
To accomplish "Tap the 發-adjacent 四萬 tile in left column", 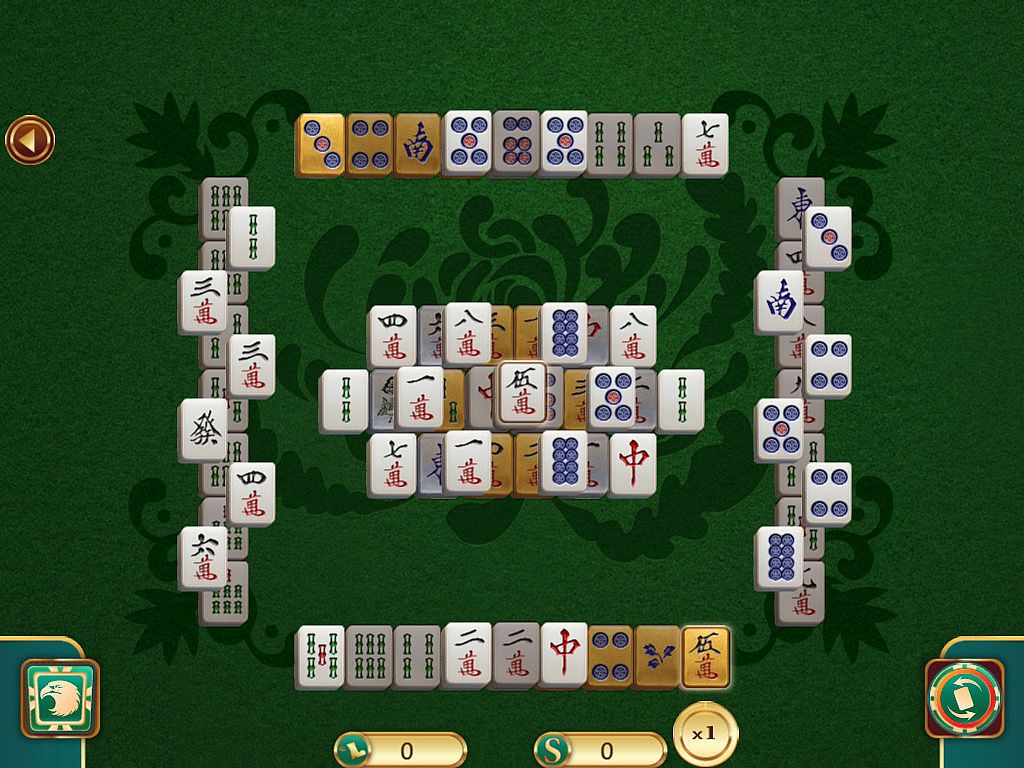I will pos(252,494).
